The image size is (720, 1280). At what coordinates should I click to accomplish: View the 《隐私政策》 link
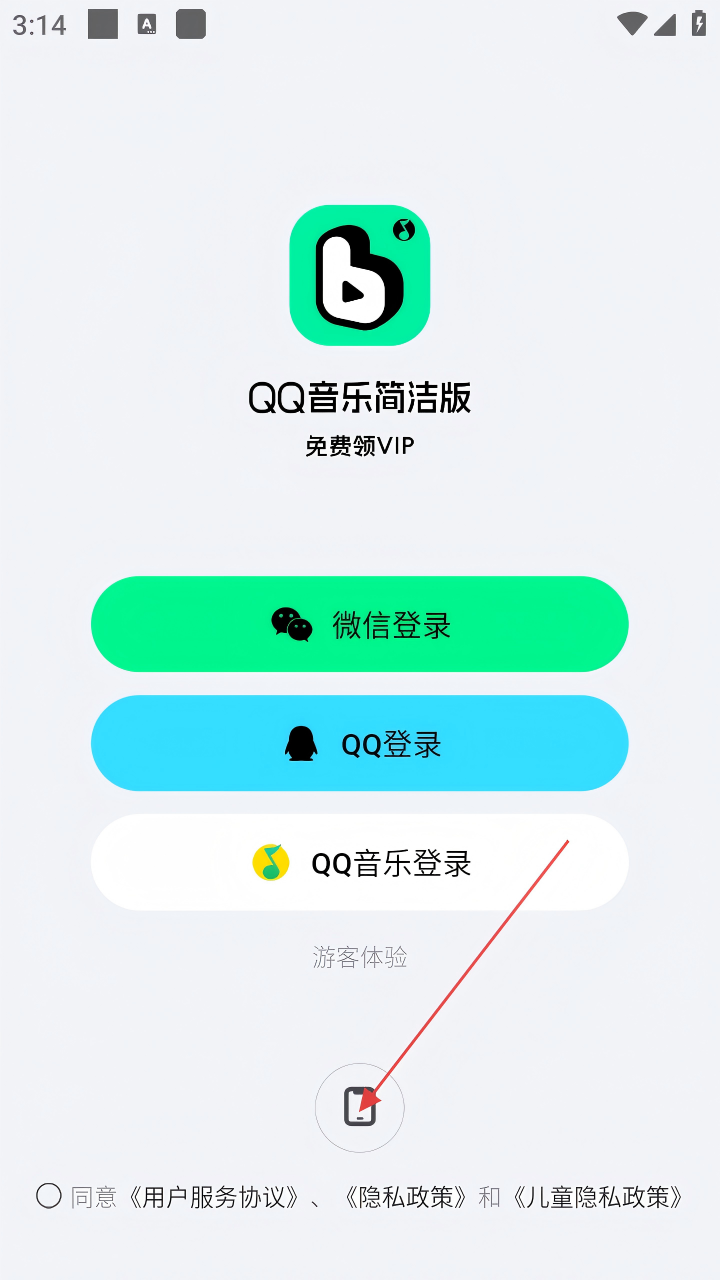(x=405, y=1197)
